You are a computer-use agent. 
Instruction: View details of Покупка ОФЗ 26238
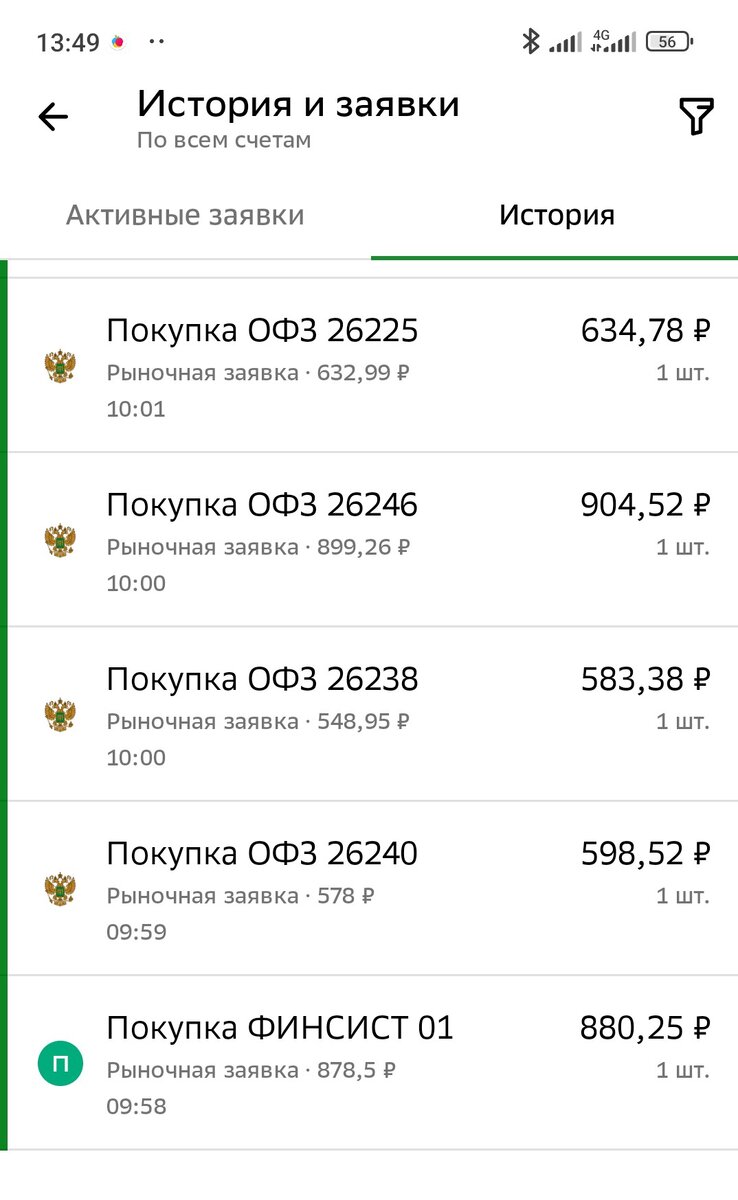click(x=372, y=714)
